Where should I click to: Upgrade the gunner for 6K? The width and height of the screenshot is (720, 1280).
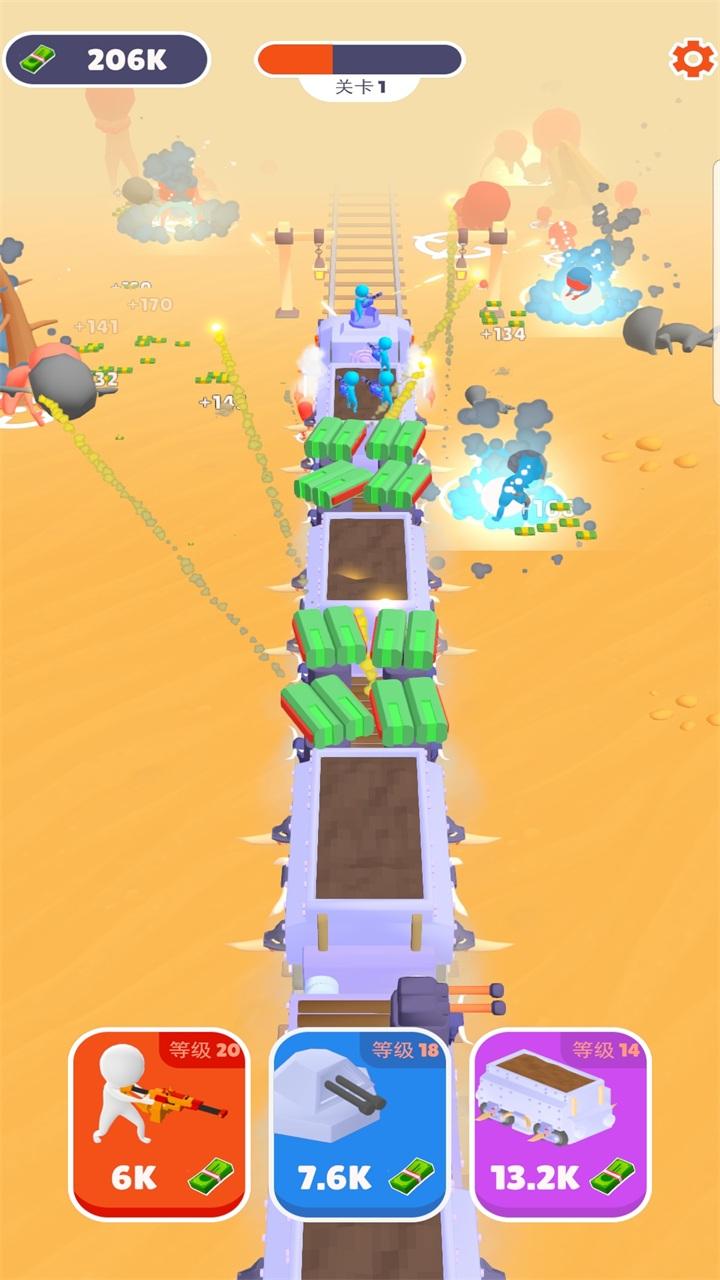(x=160, y=1124)
